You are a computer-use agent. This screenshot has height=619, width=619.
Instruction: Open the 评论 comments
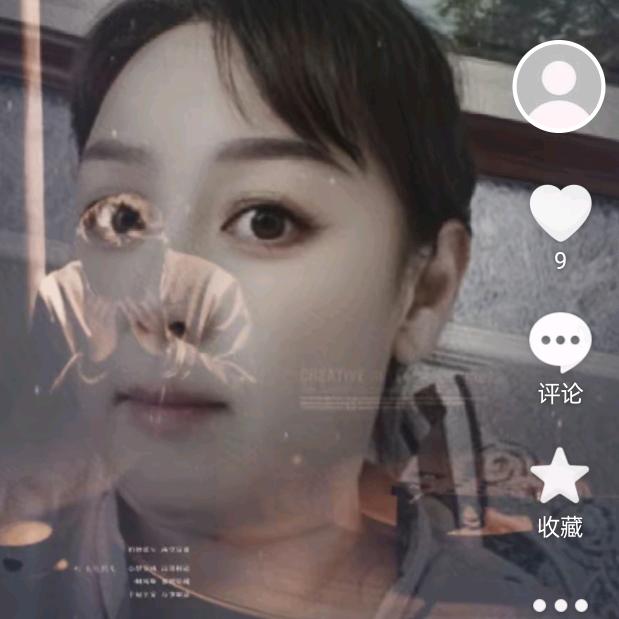tap(560, 343)
